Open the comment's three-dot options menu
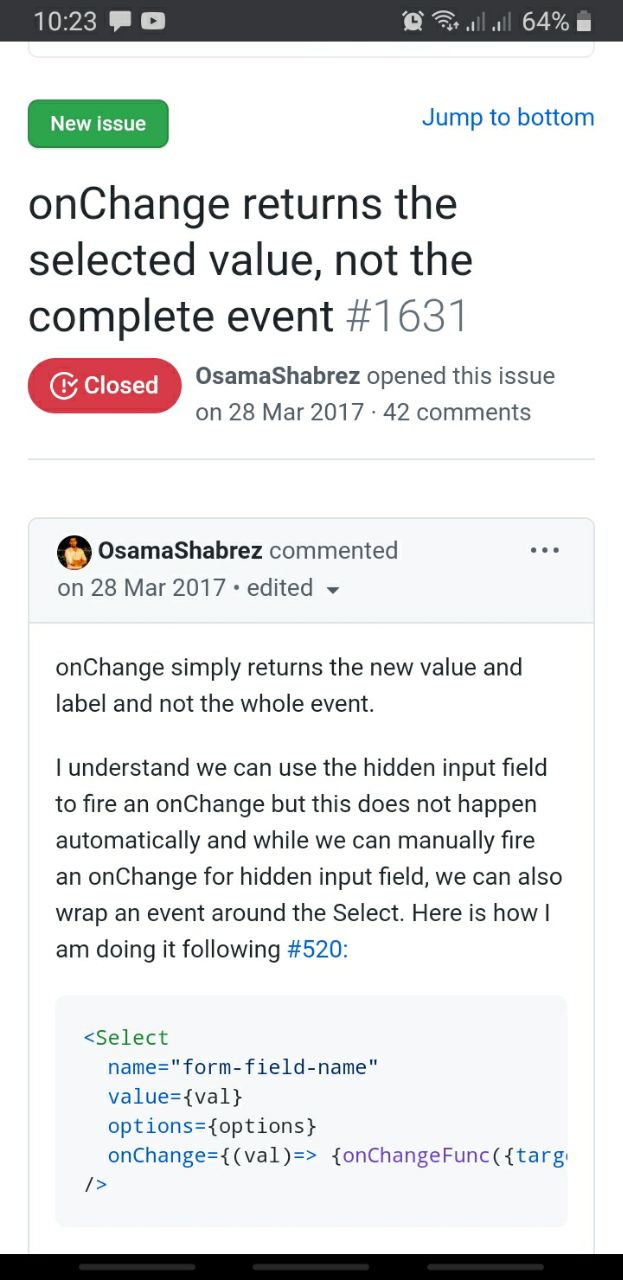The height and width of the screenshot is (1280, 623). (x=544, y=550)
